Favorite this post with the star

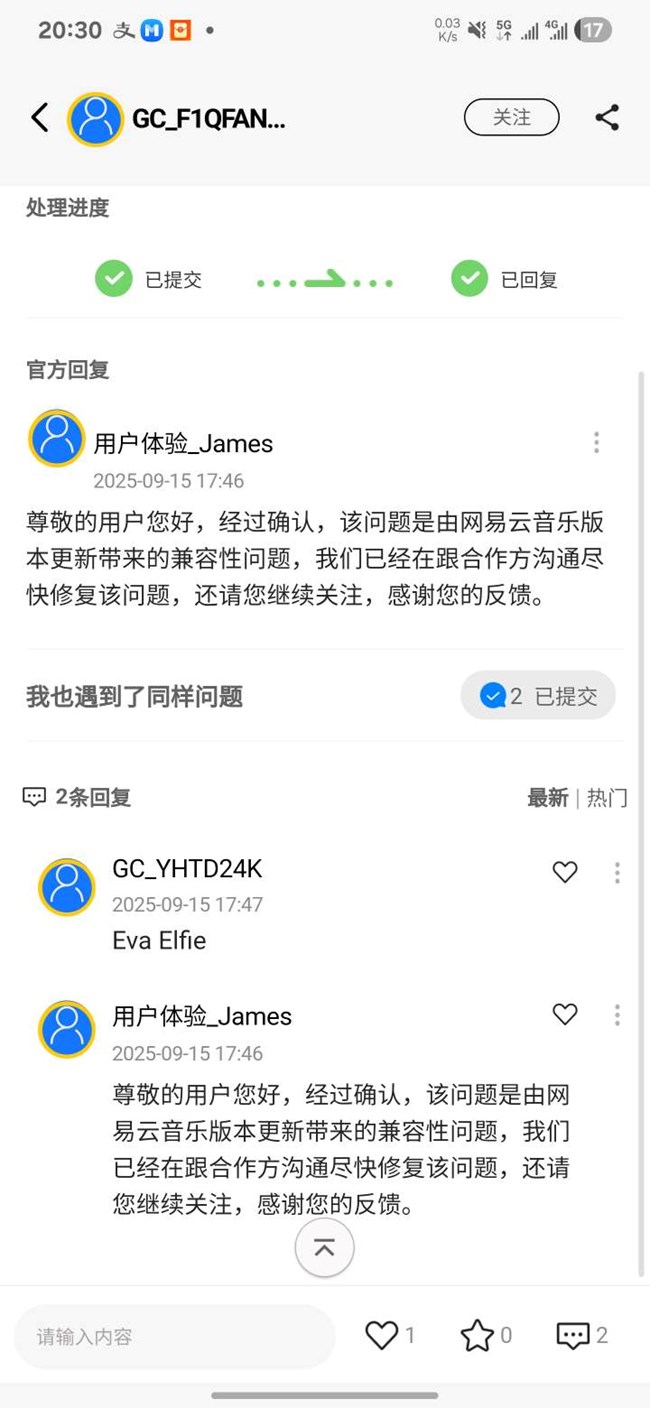477,1335
